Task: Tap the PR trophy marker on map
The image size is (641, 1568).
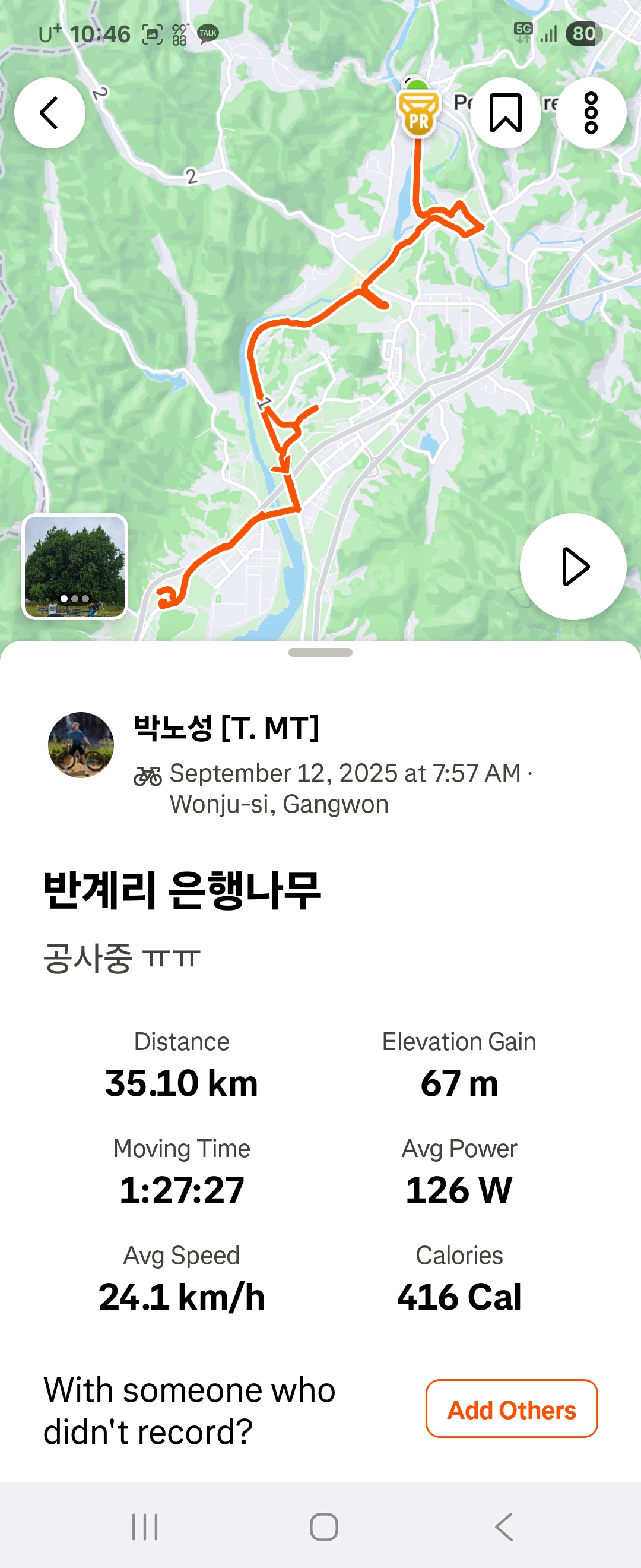Action: tap(418, 114)
